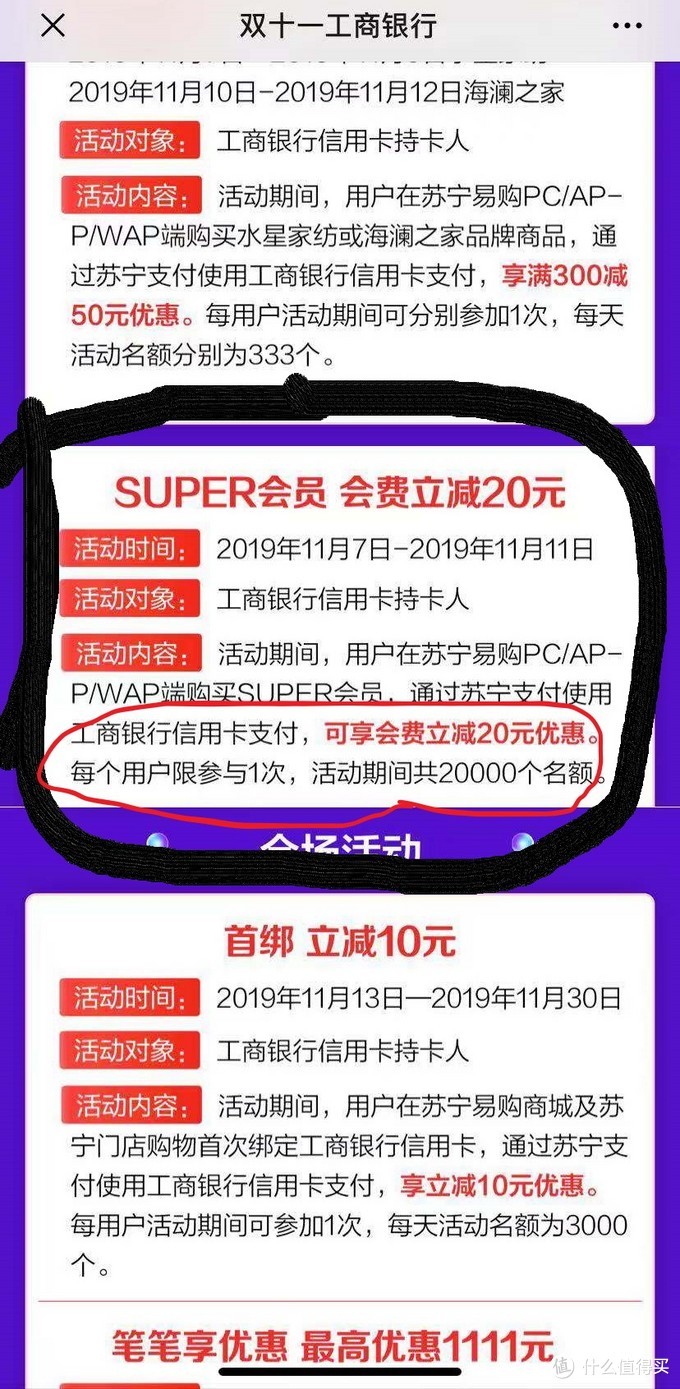
Task: Close the 双十一工商银行 page
Action: pyautogui.click(x=52, y=27)
